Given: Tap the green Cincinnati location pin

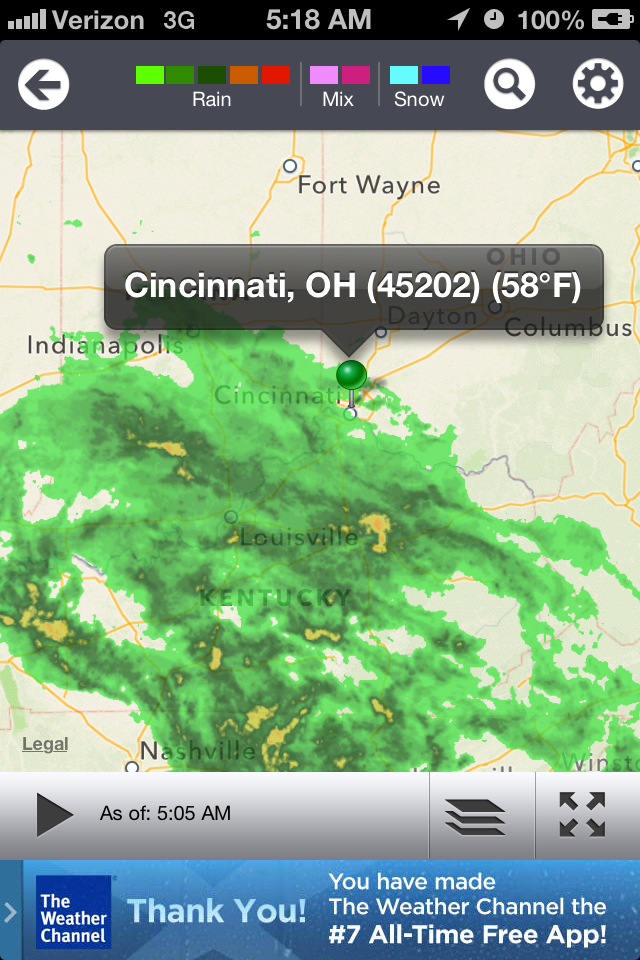Looking at the screenshot, I should click(351, 377).
